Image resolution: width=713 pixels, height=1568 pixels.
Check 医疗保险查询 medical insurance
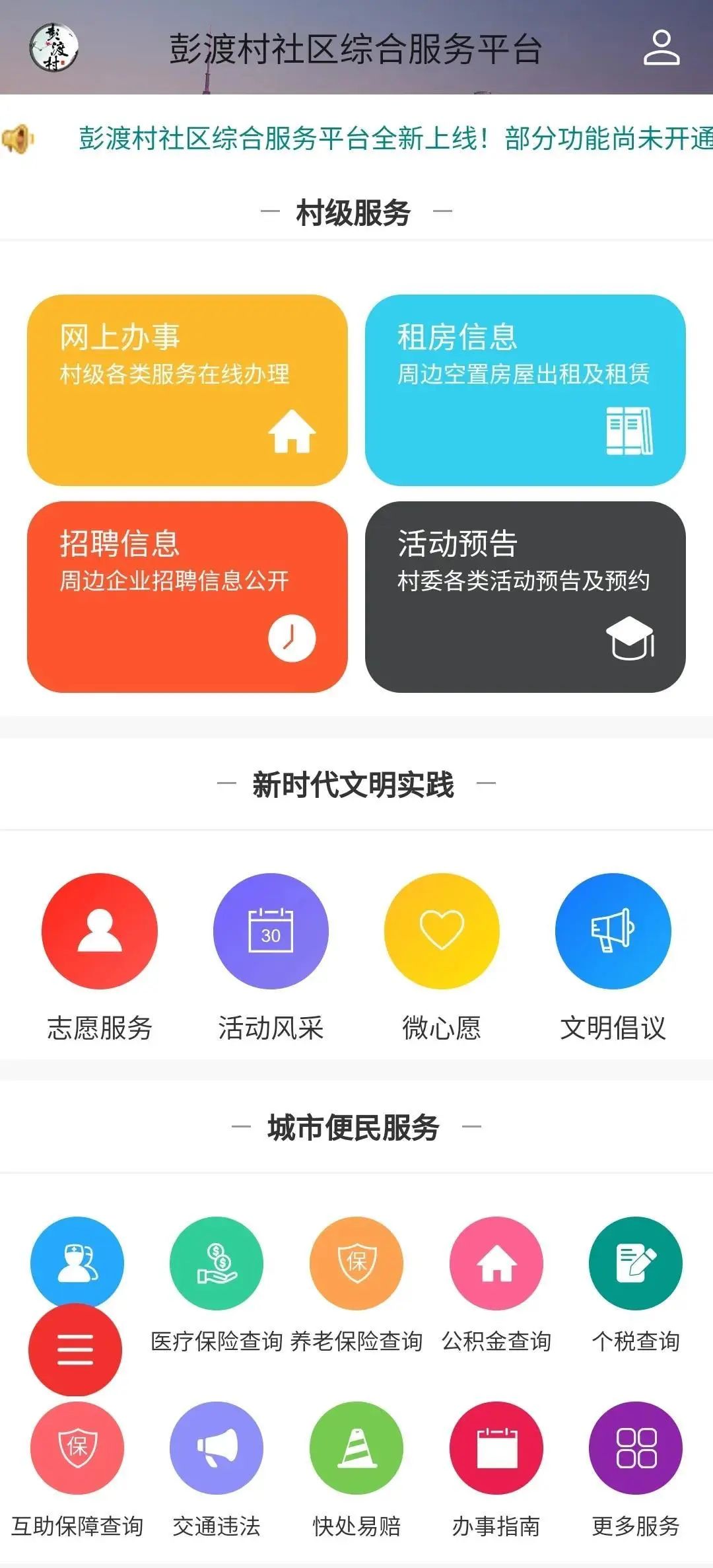click(217, 1264)
